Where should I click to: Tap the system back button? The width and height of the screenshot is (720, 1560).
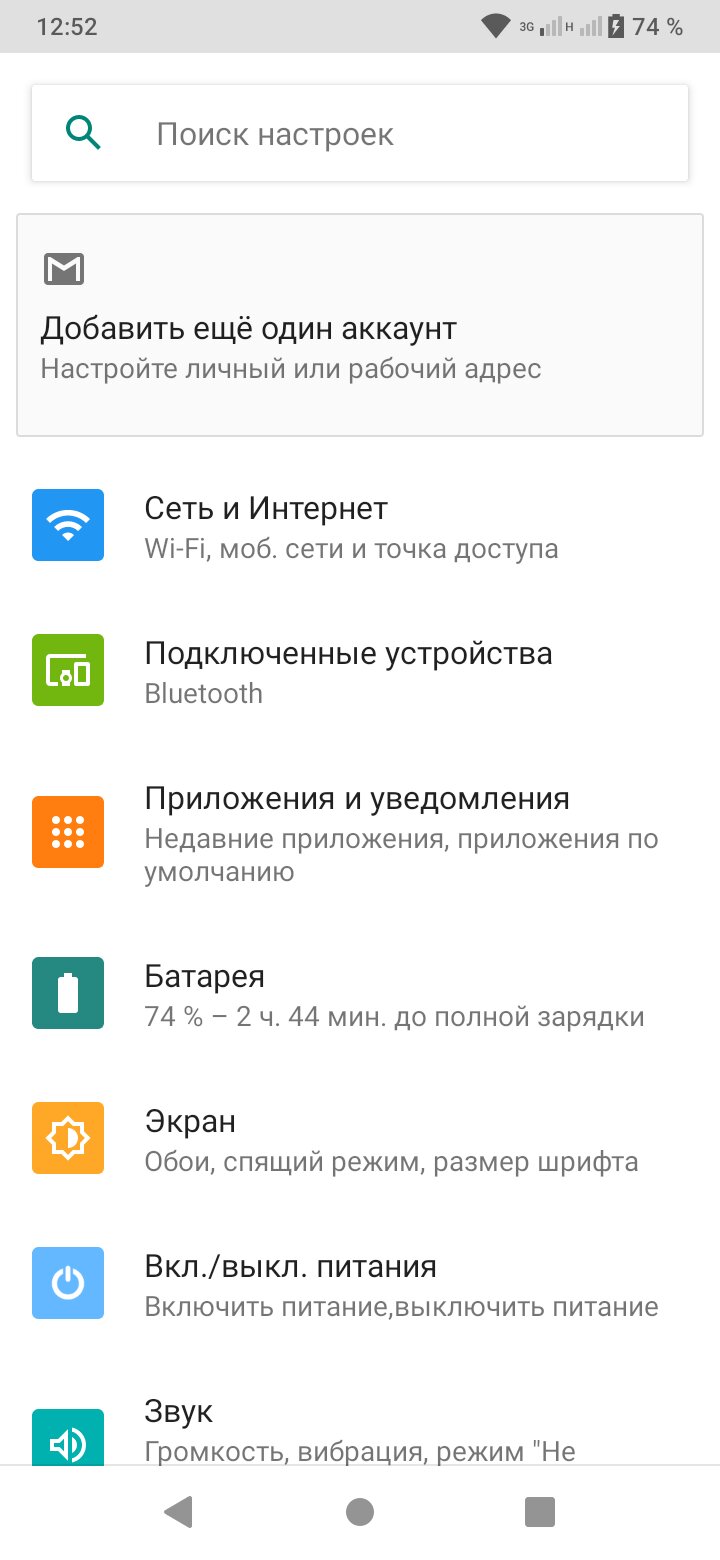click(179, 1512)
